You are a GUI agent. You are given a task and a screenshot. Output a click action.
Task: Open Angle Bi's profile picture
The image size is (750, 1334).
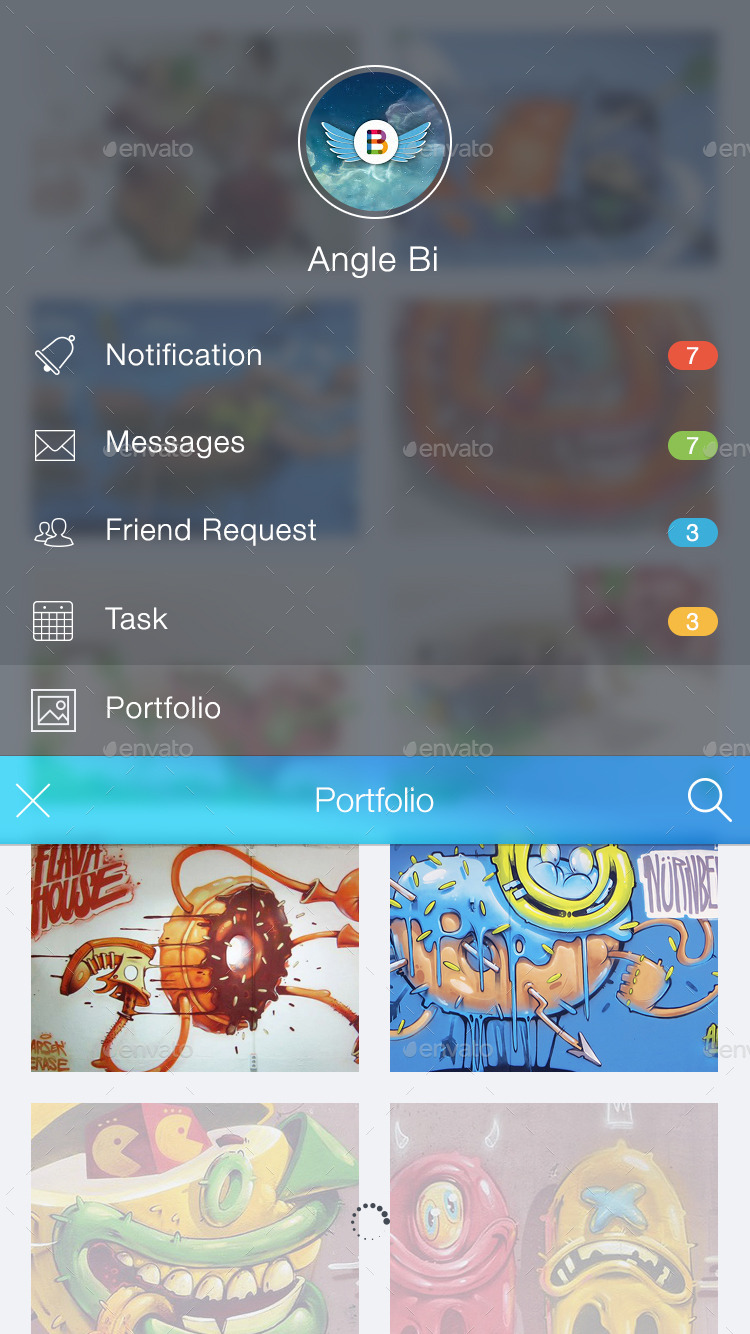click(375, 142)
